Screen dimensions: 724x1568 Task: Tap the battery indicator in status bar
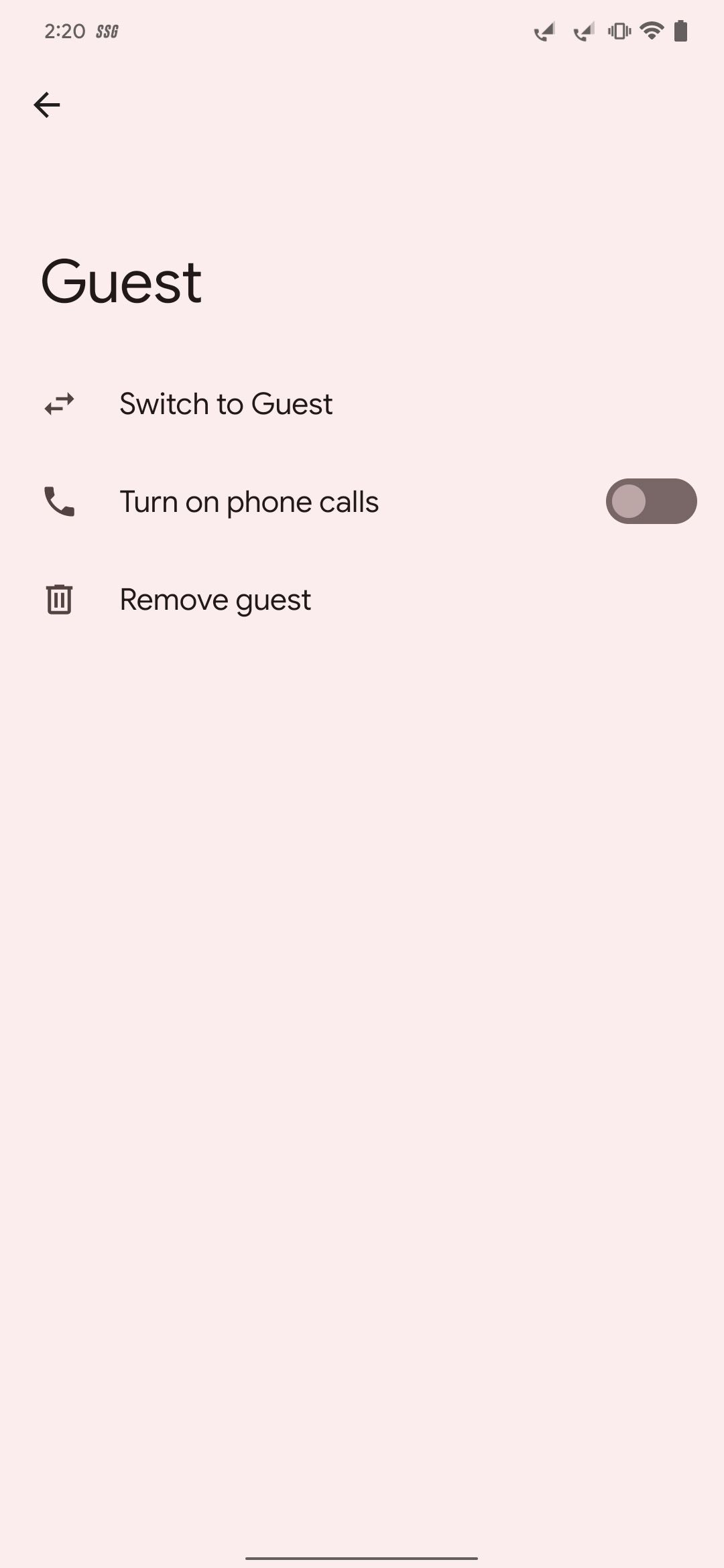click(x=681, y=30)
